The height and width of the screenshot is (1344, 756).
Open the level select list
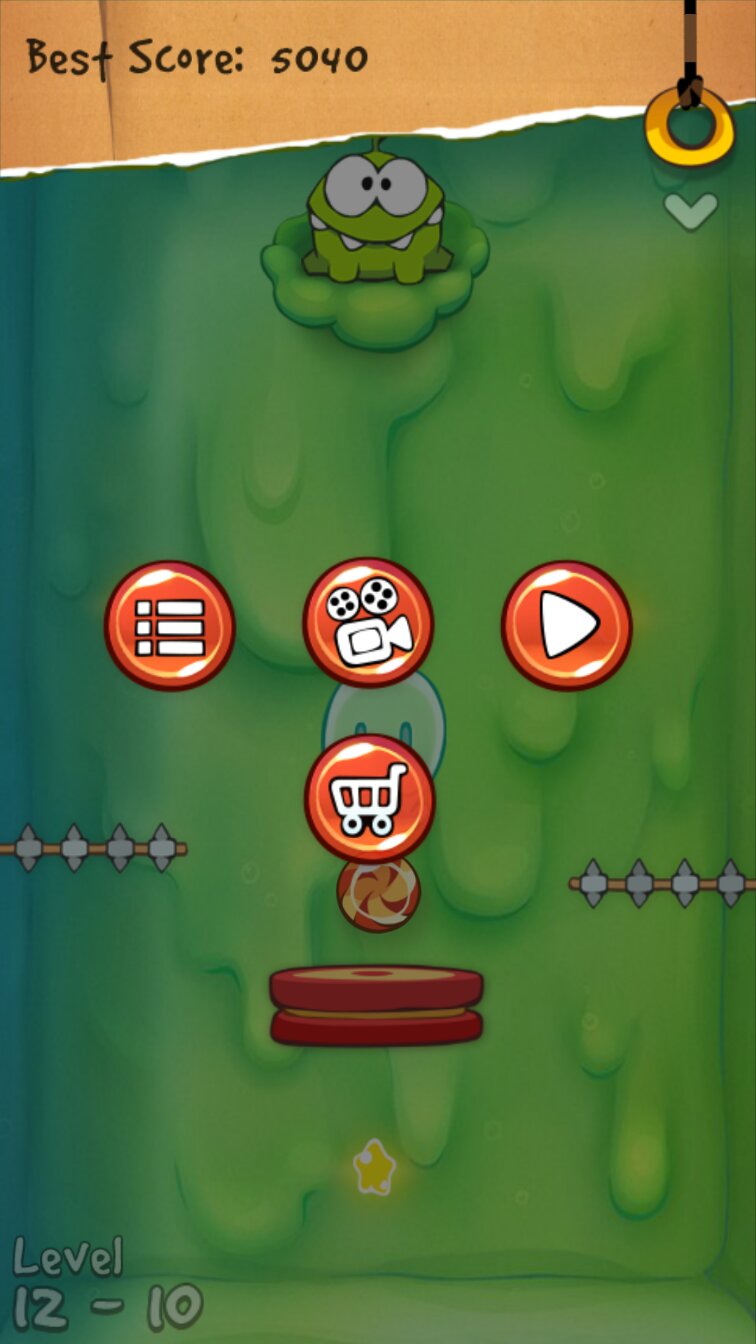click(x=170, y=626)
